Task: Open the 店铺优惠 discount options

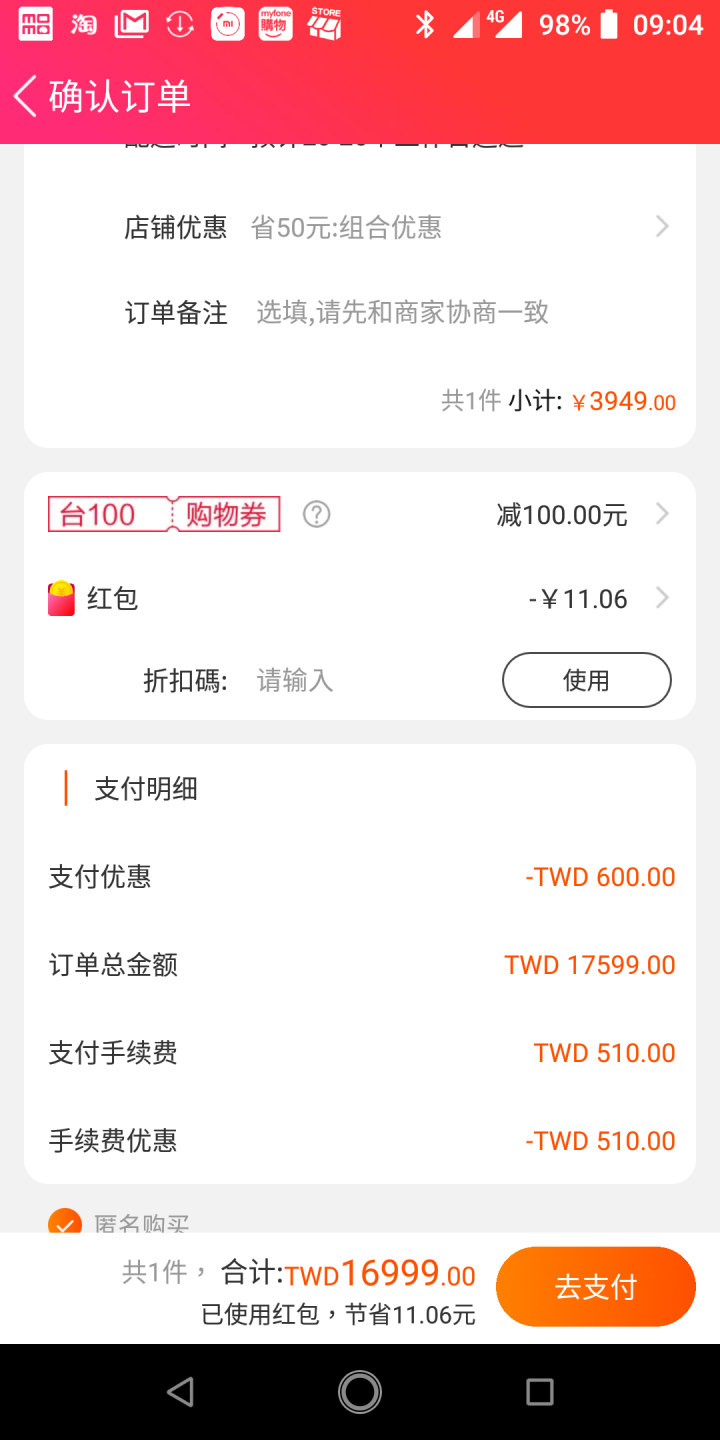Action: coord(396,227)
